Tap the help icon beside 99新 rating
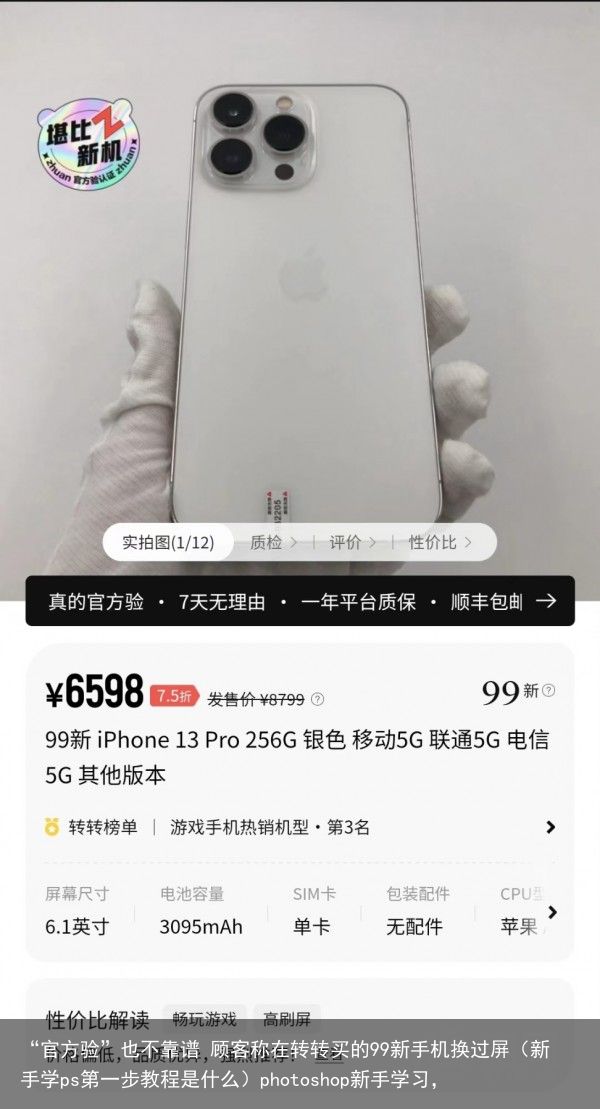 (549, 690)
